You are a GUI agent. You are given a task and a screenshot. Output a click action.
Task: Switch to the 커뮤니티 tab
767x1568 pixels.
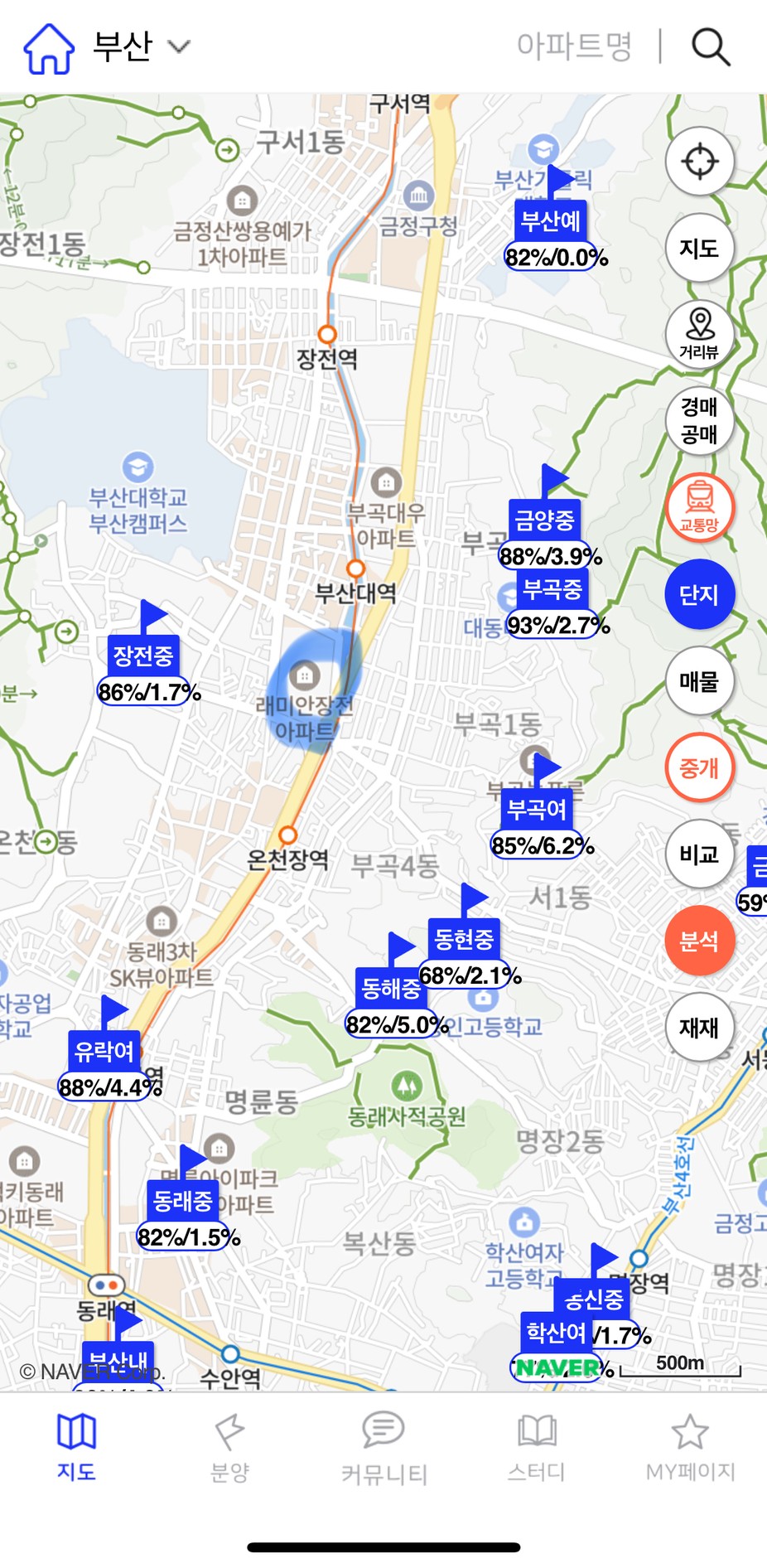point(383,1448)
